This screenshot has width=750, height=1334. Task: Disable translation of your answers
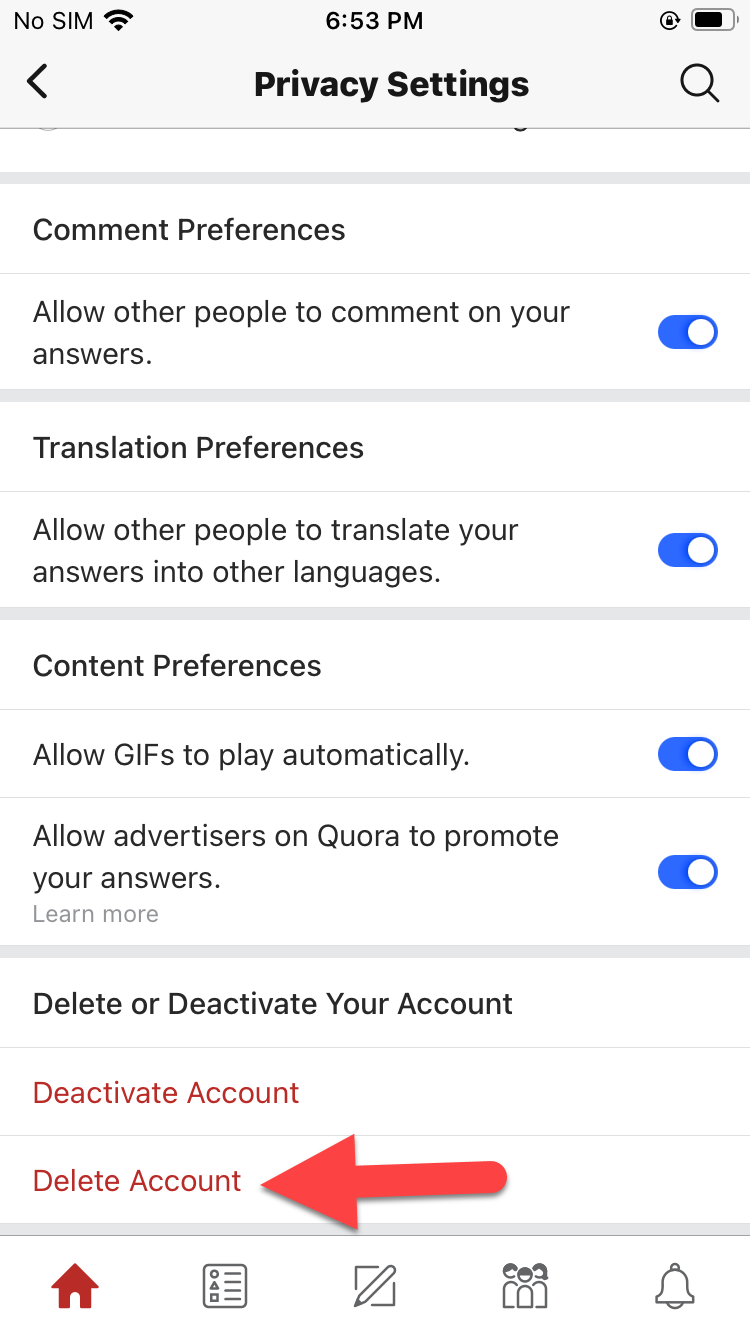coord(687,550)
